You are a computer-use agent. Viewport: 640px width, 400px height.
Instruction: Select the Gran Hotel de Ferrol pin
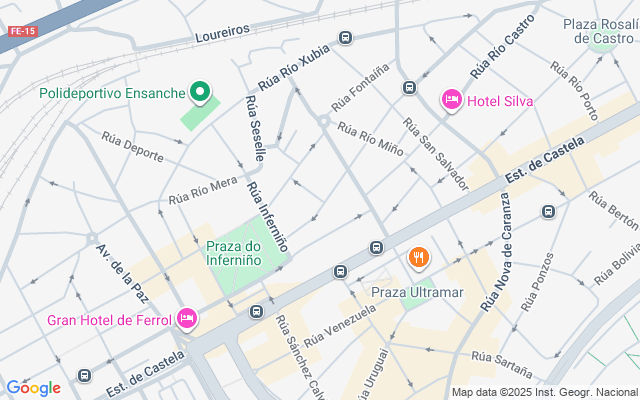pyautogui.click(x=186, y=319)
